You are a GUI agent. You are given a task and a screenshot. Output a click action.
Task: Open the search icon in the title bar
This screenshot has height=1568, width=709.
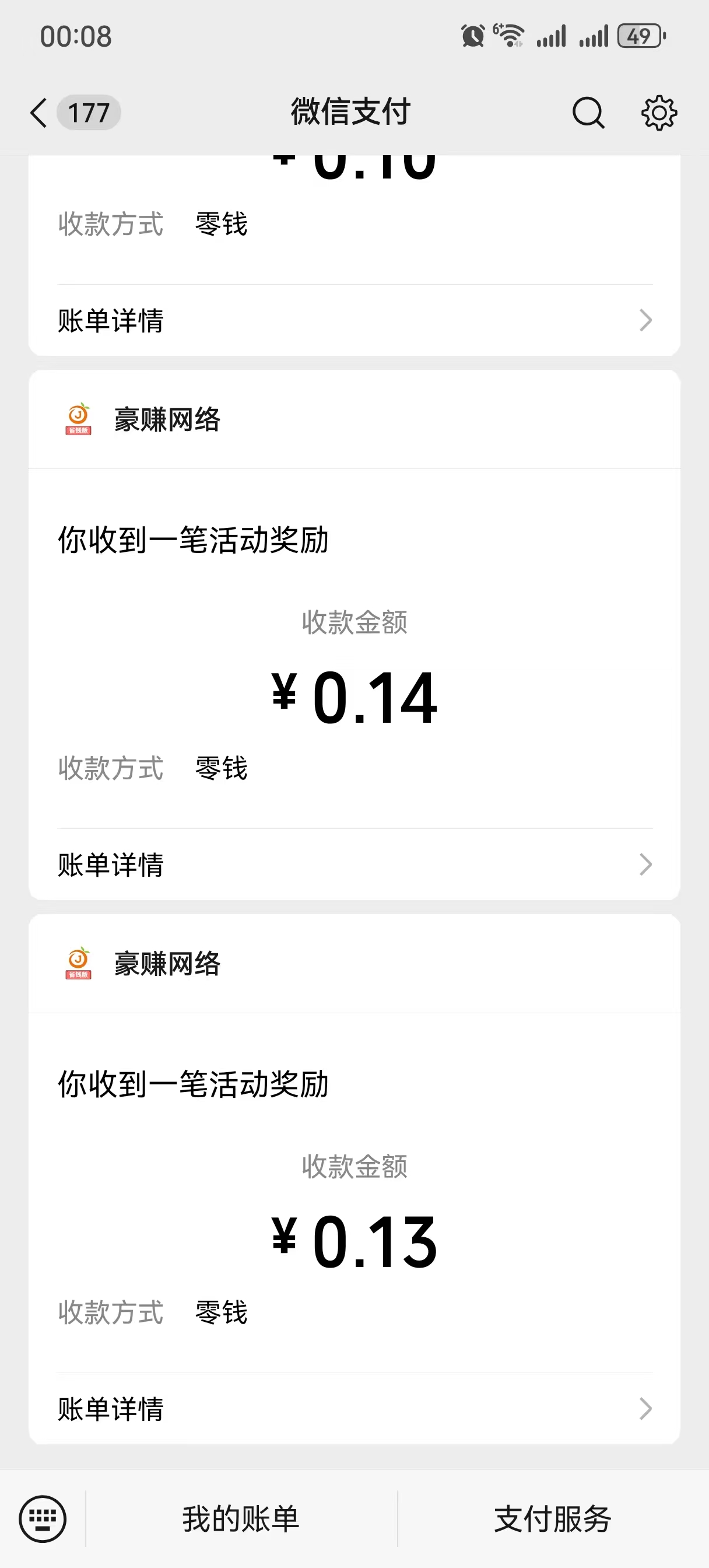click(588, 112)
